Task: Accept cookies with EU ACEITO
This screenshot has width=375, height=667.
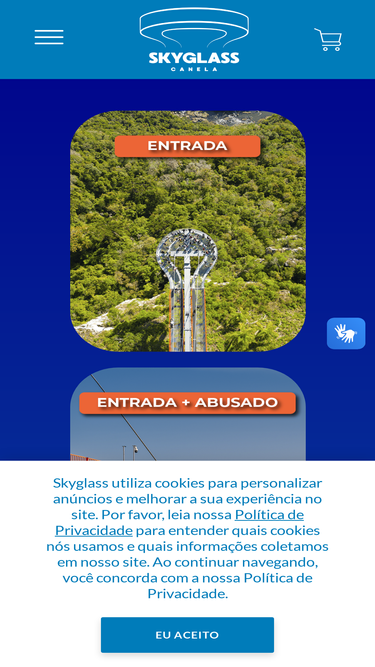Action: tap(188, 635)
